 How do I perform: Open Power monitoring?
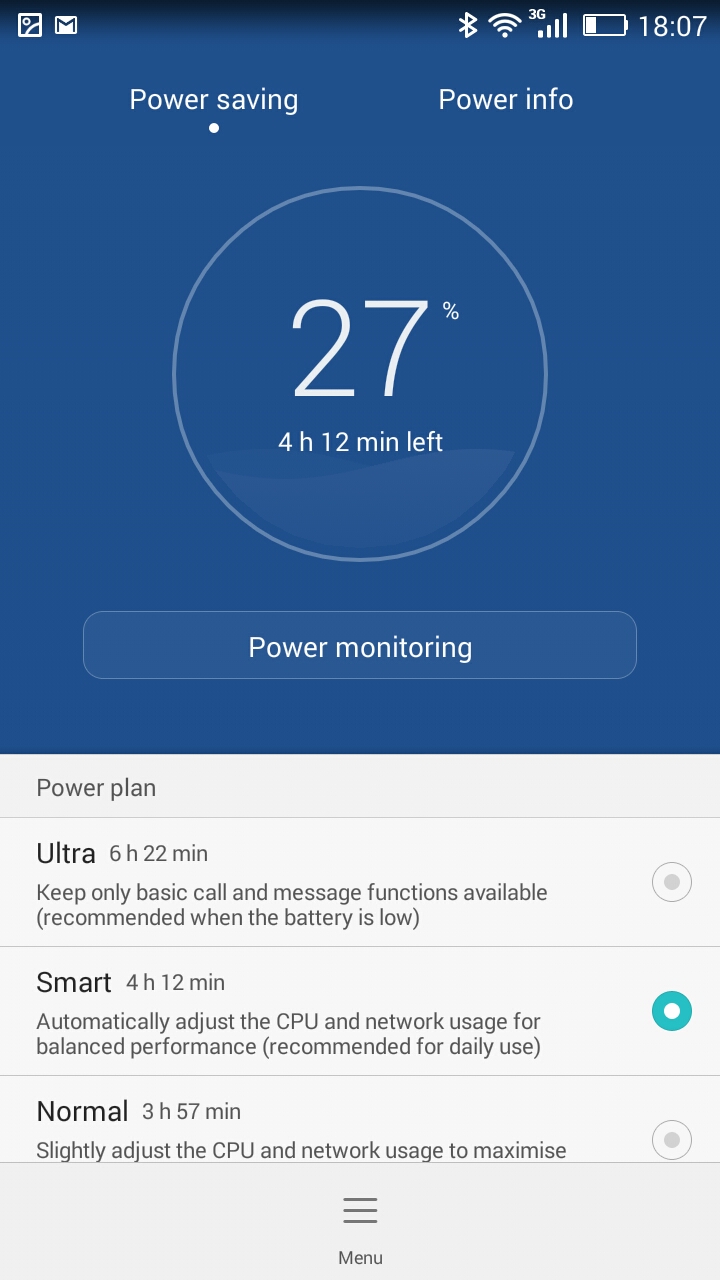coord(360,646)
